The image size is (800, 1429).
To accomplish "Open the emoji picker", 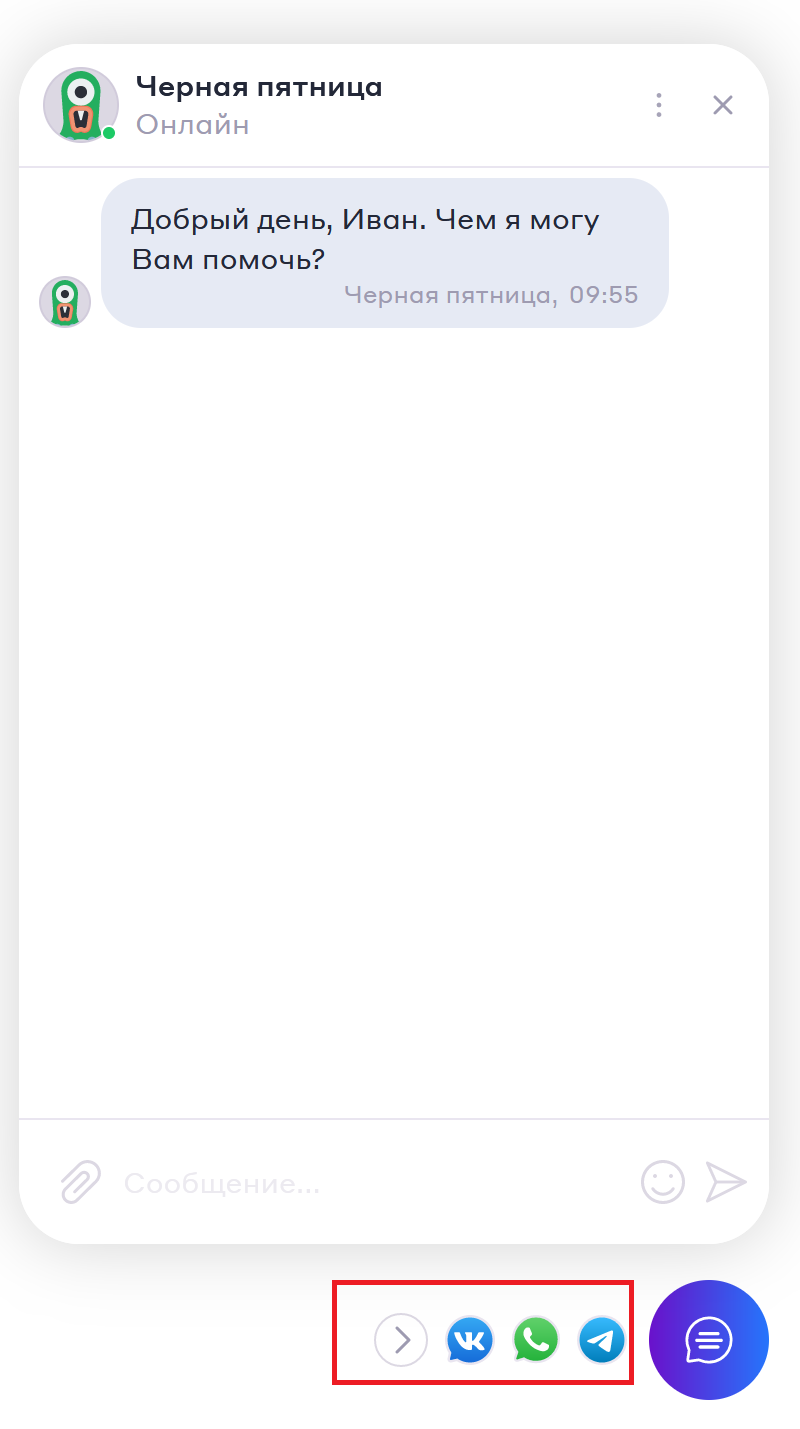I will pos(663,1182).
